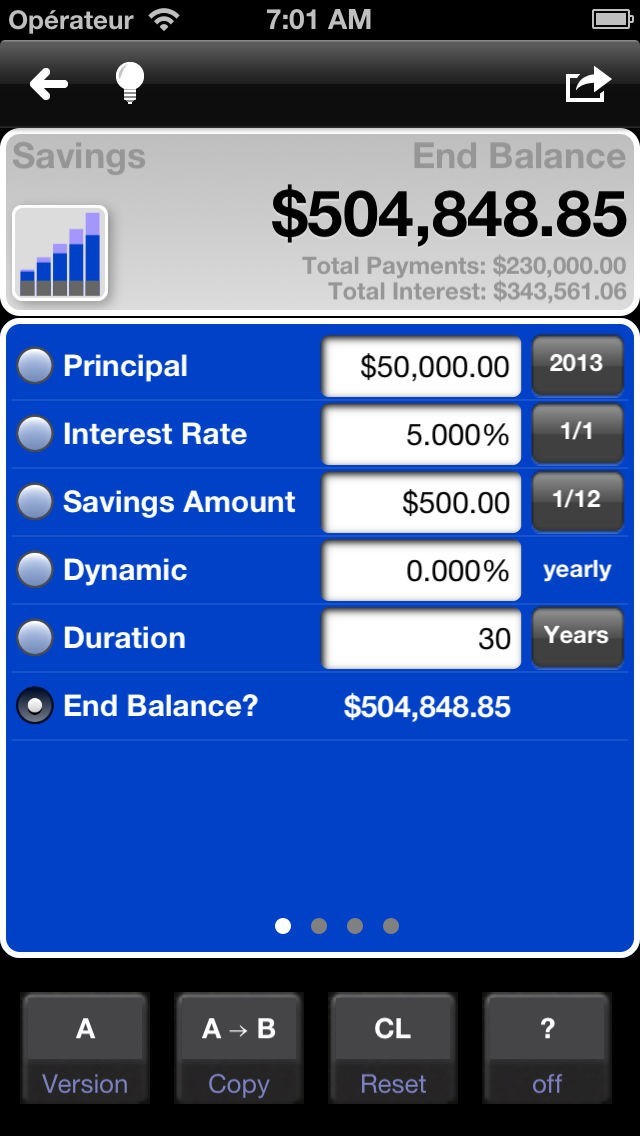The image size is (640, 1136).
Task: Open the savings bar chart
Action: coord(60,253)
